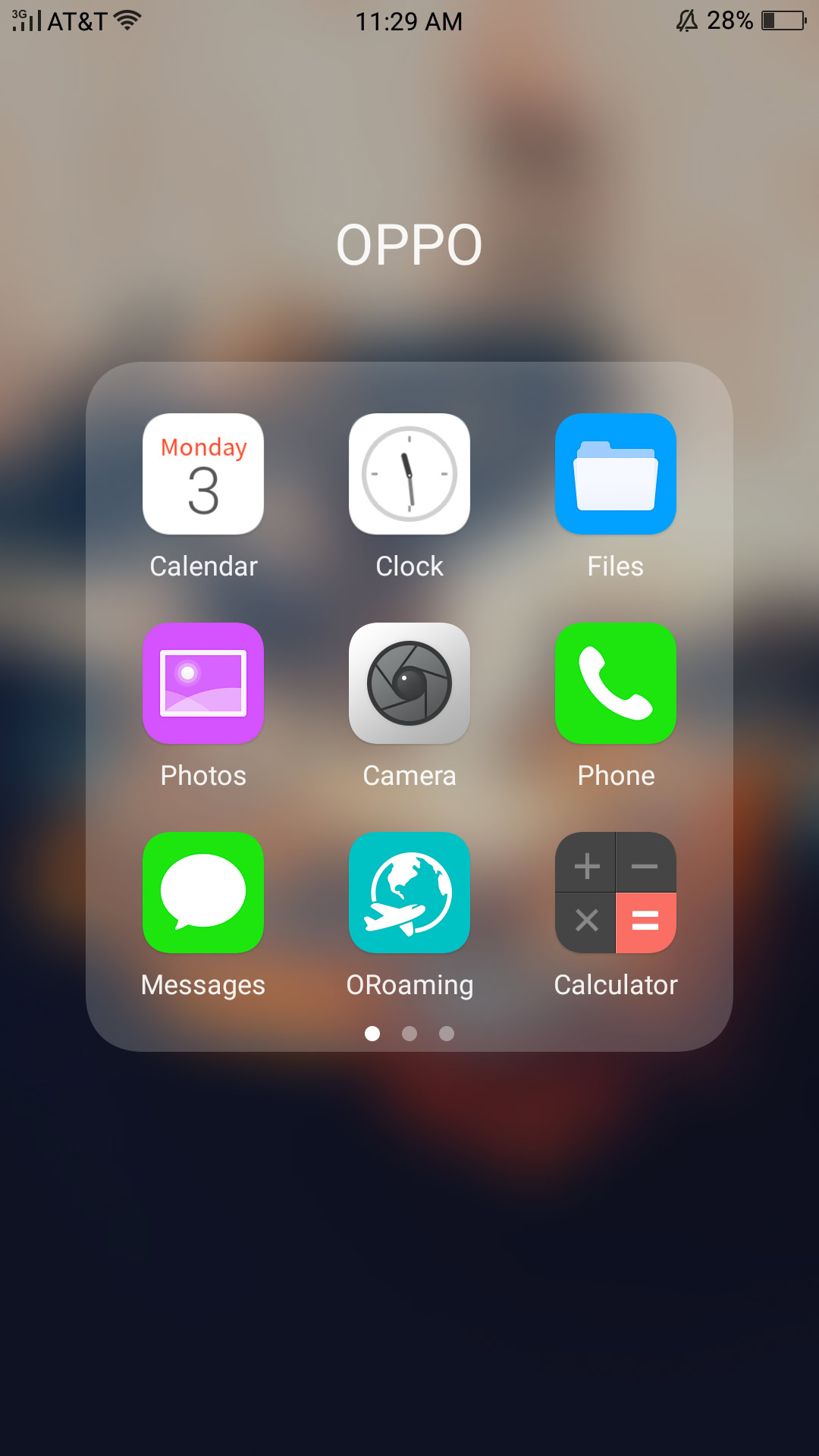Open the Calendar app
The image size is (819, 1456).
(203, 474)
